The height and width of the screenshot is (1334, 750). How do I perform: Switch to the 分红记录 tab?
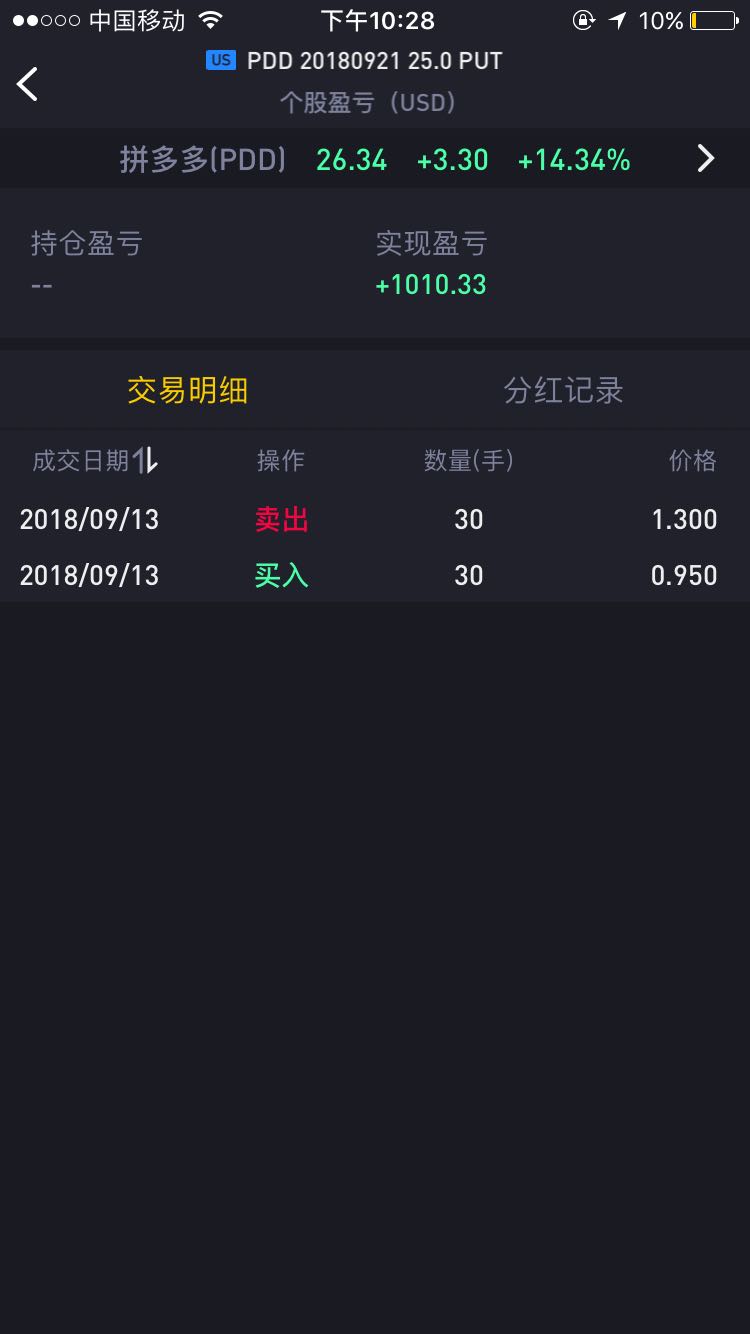click(563, 390)
